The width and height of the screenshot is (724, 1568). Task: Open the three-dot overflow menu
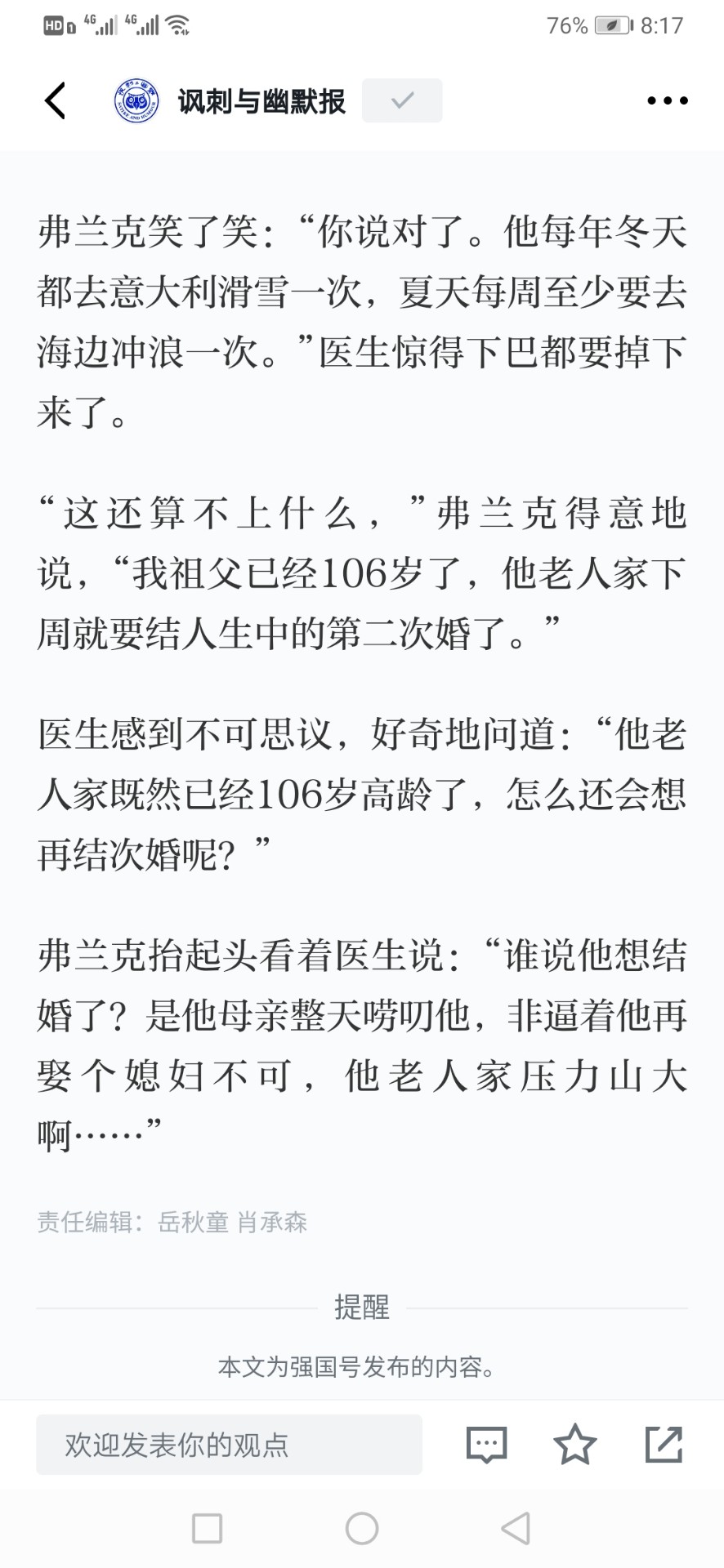pos(667,100)
